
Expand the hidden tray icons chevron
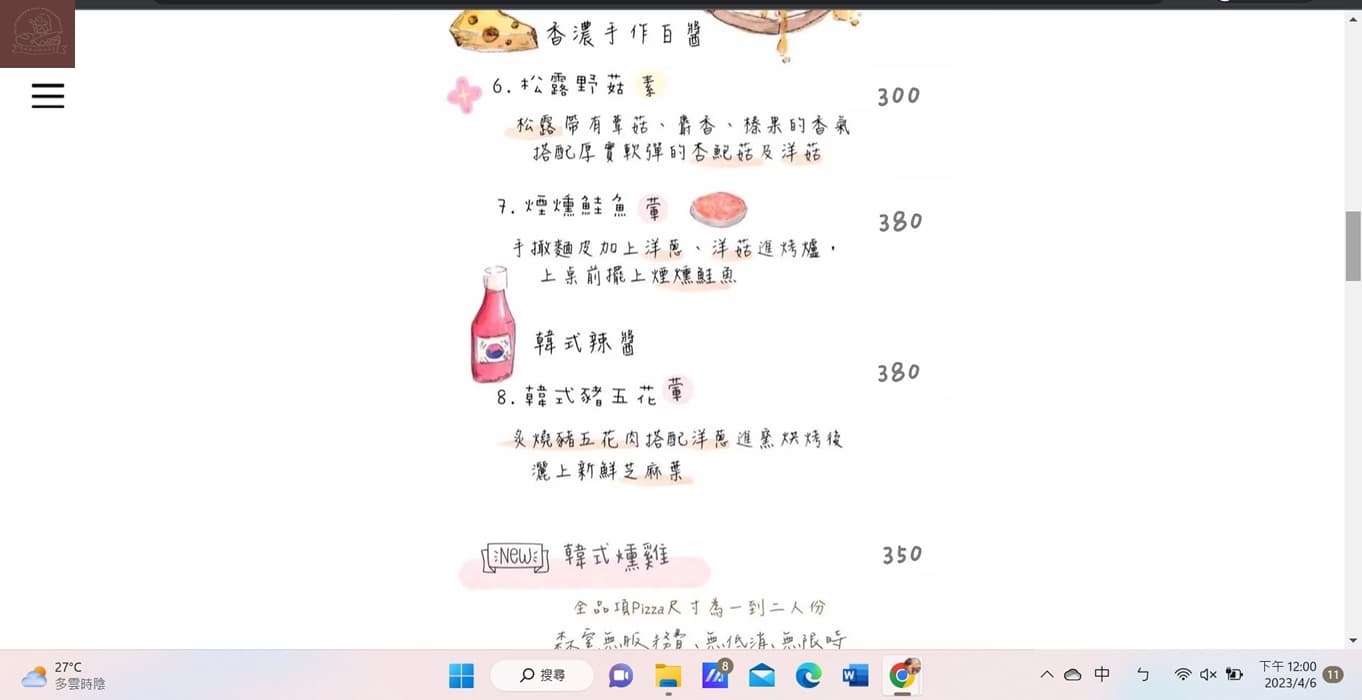tap(1046, 675)
